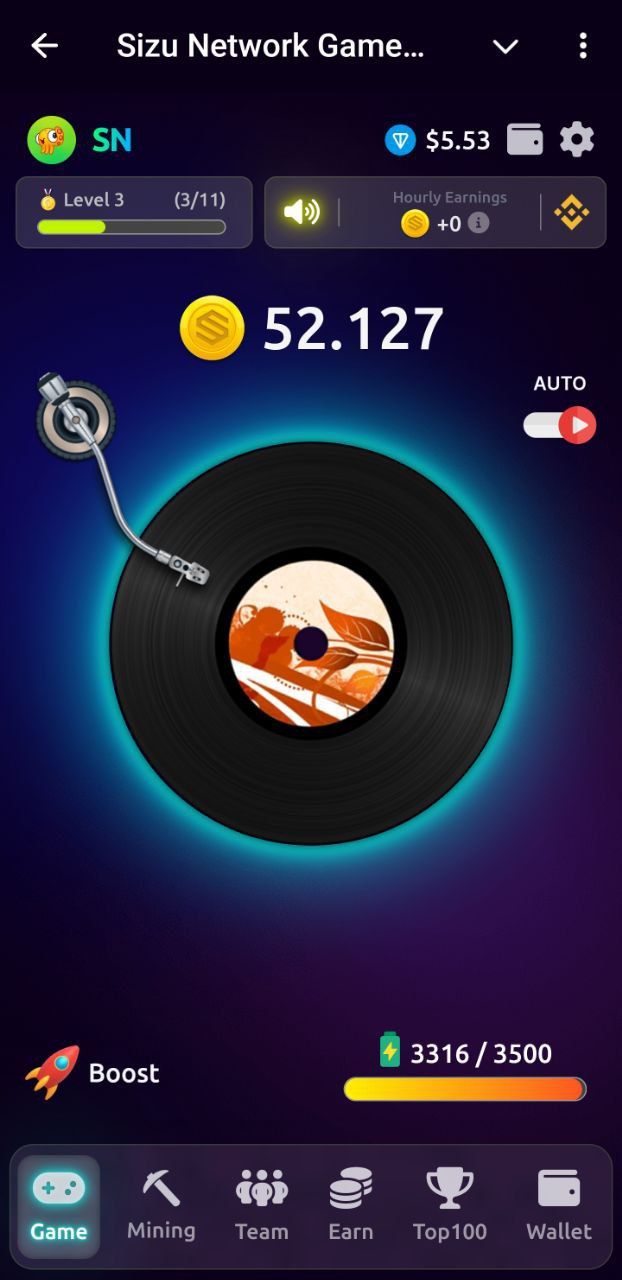Open the settings gear
Screen dimensions: 622x1280
(x=577, y=140)
